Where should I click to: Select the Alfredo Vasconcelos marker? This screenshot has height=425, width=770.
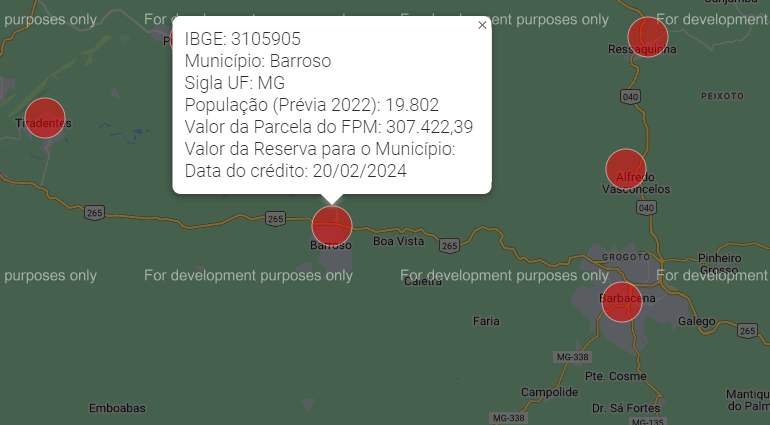tap(626, 169)
